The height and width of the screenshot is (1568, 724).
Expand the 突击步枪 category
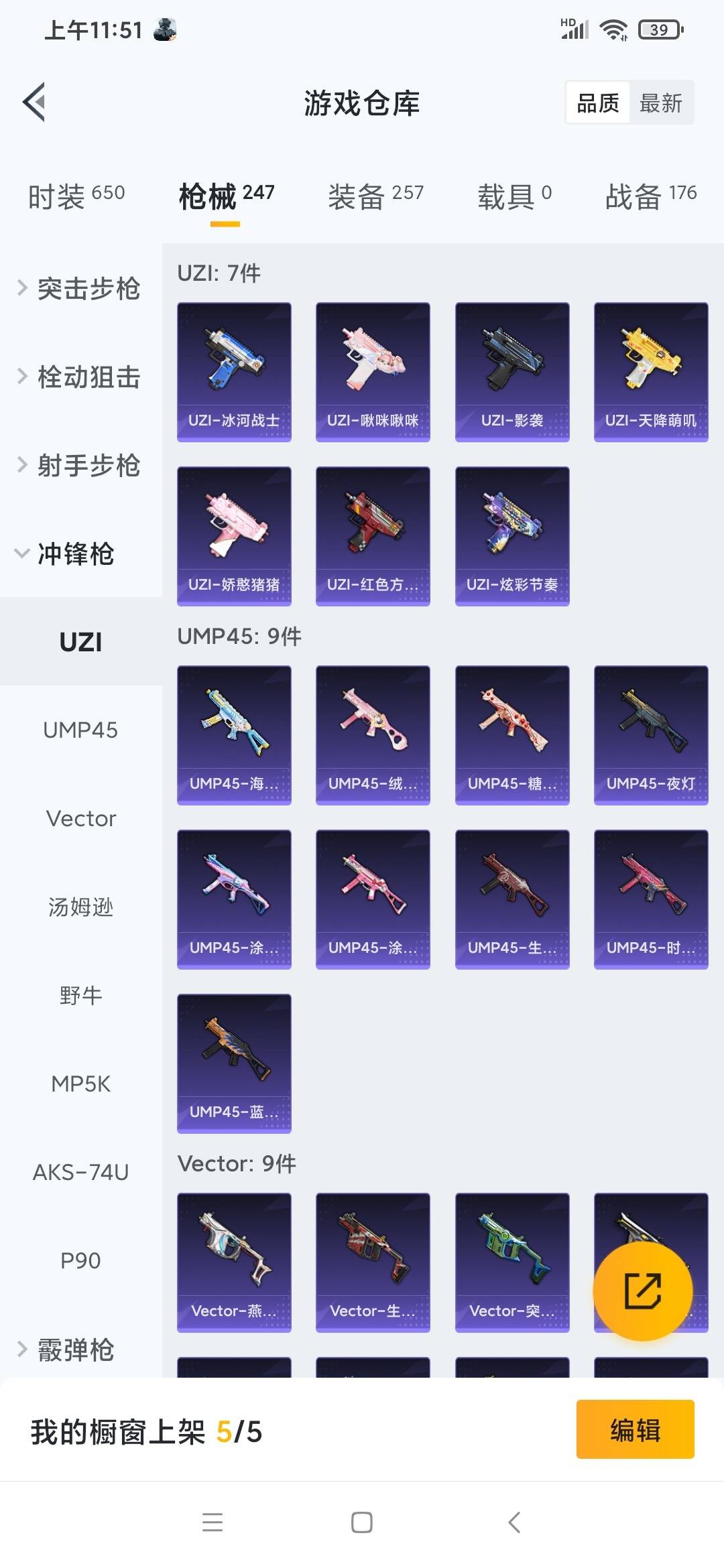point(80,289)
